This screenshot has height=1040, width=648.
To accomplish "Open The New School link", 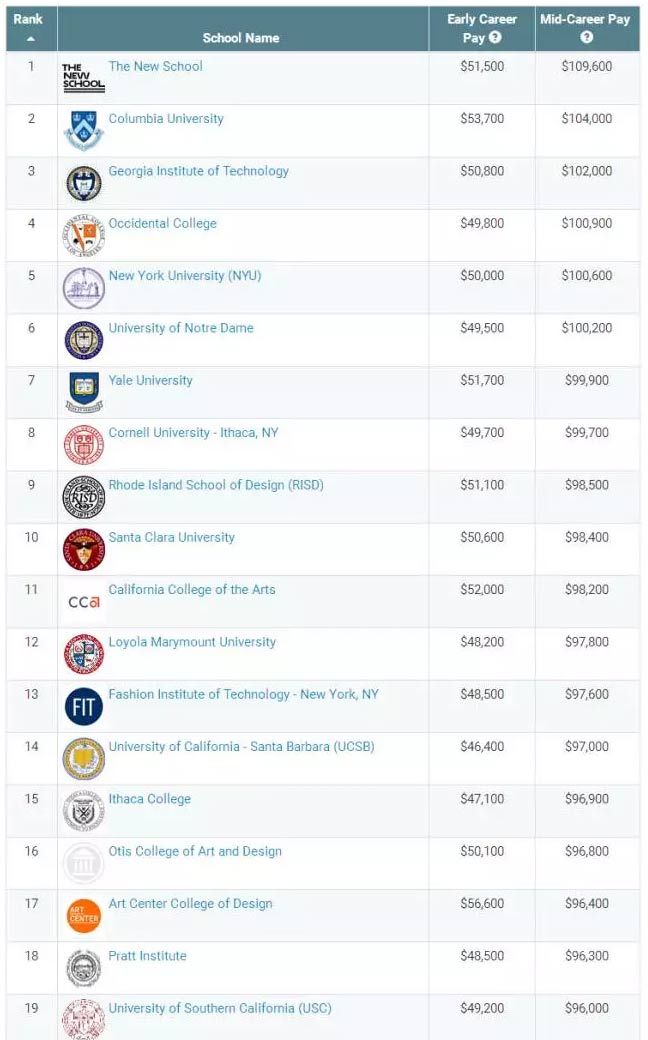I will (x=155, y=66).
